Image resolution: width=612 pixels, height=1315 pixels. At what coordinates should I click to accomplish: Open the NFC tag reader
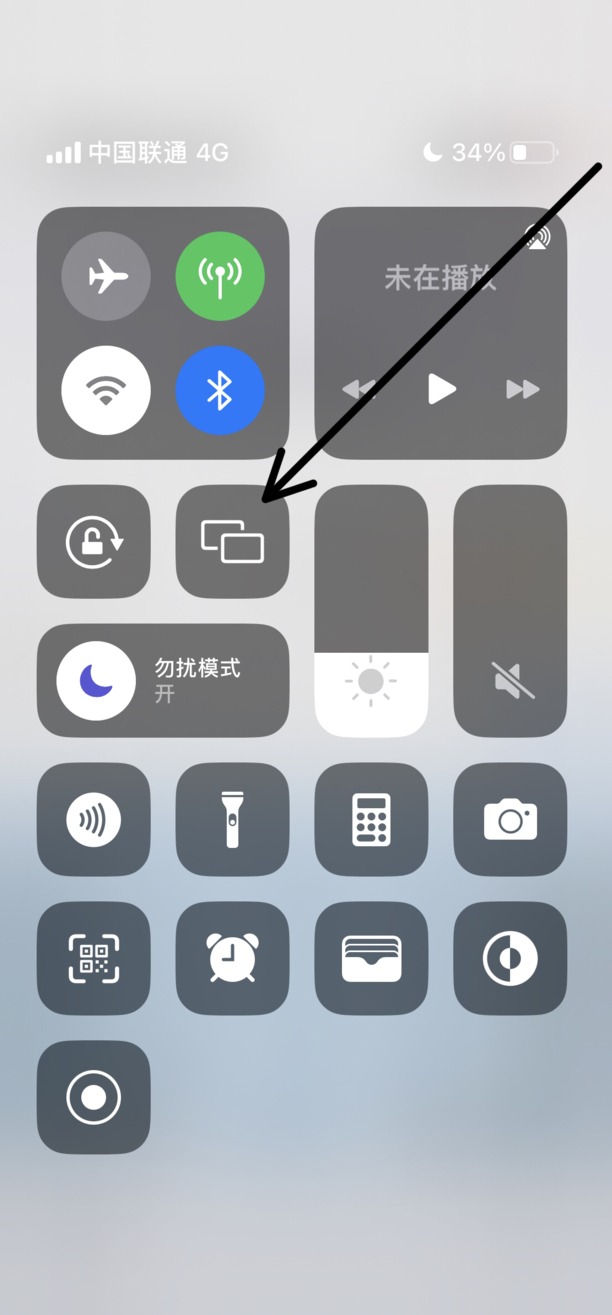(94, 820)
